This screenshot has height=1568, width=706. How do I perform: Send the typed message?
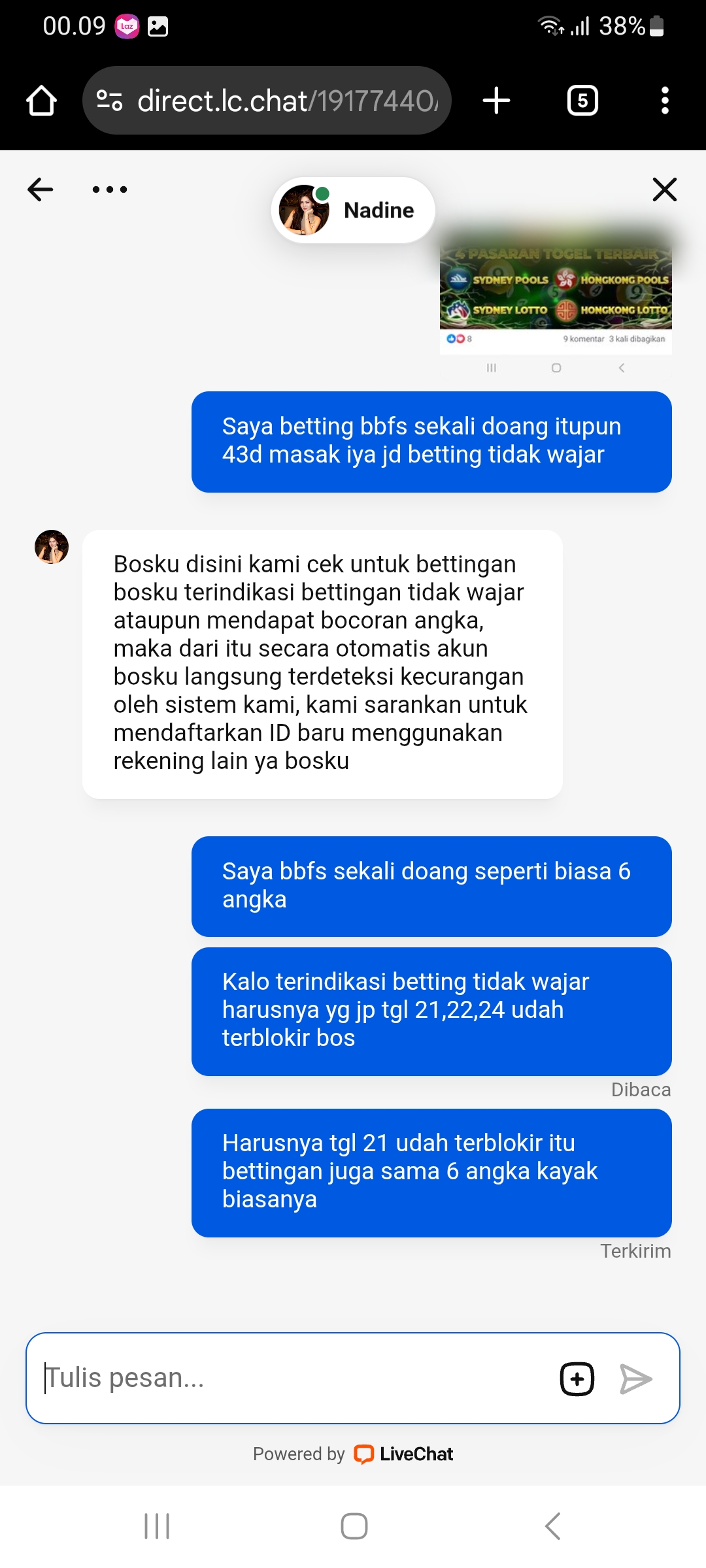(635, 1379)
